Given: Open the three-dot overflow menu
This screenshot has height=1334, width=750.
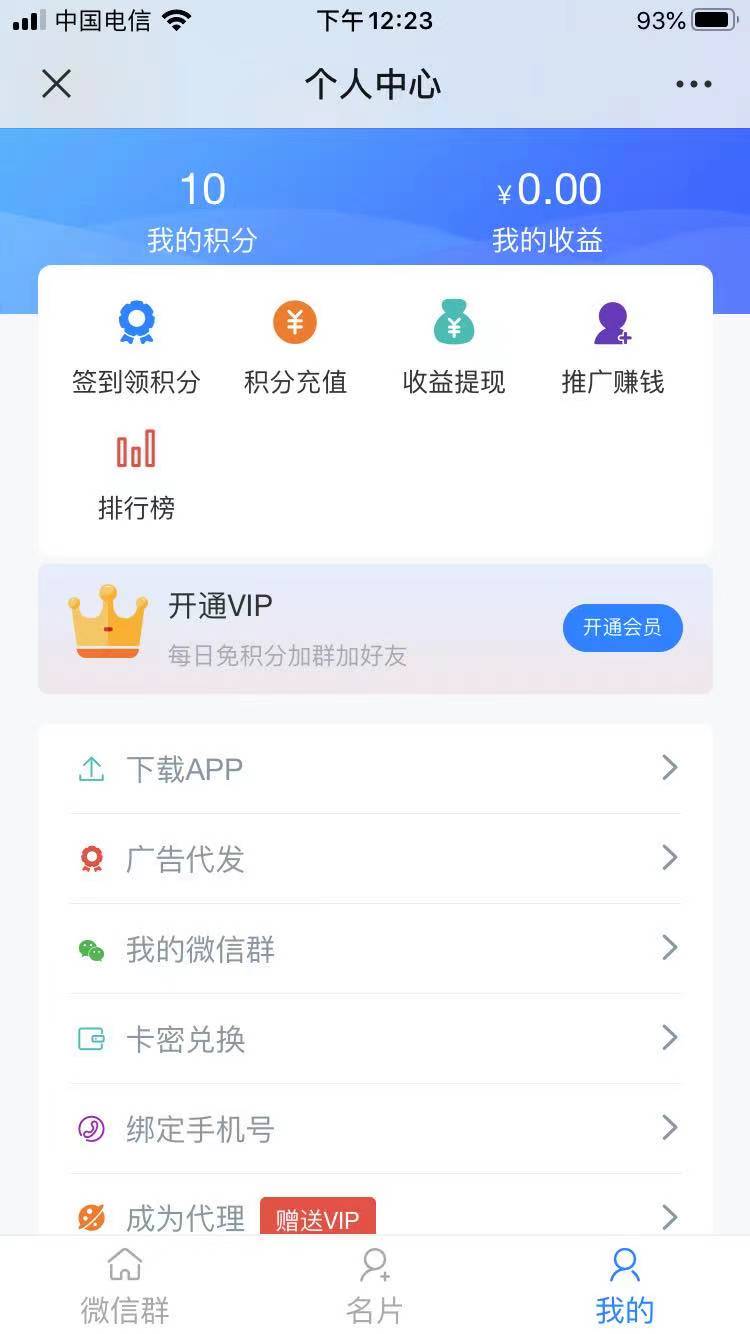Looking at the screenshot, I should [693, 85].
